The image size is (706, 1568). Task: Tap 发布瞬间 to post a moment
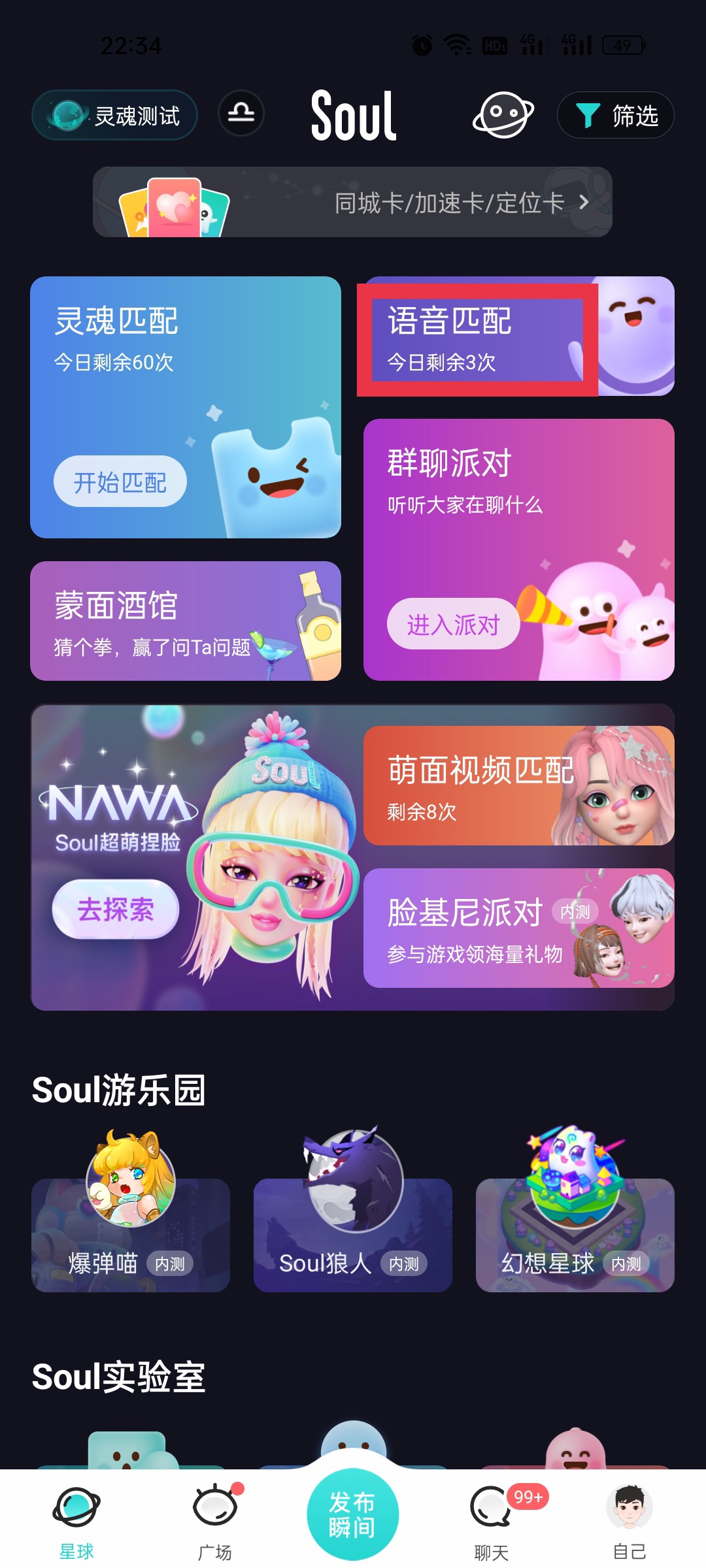click(353, 1514)
